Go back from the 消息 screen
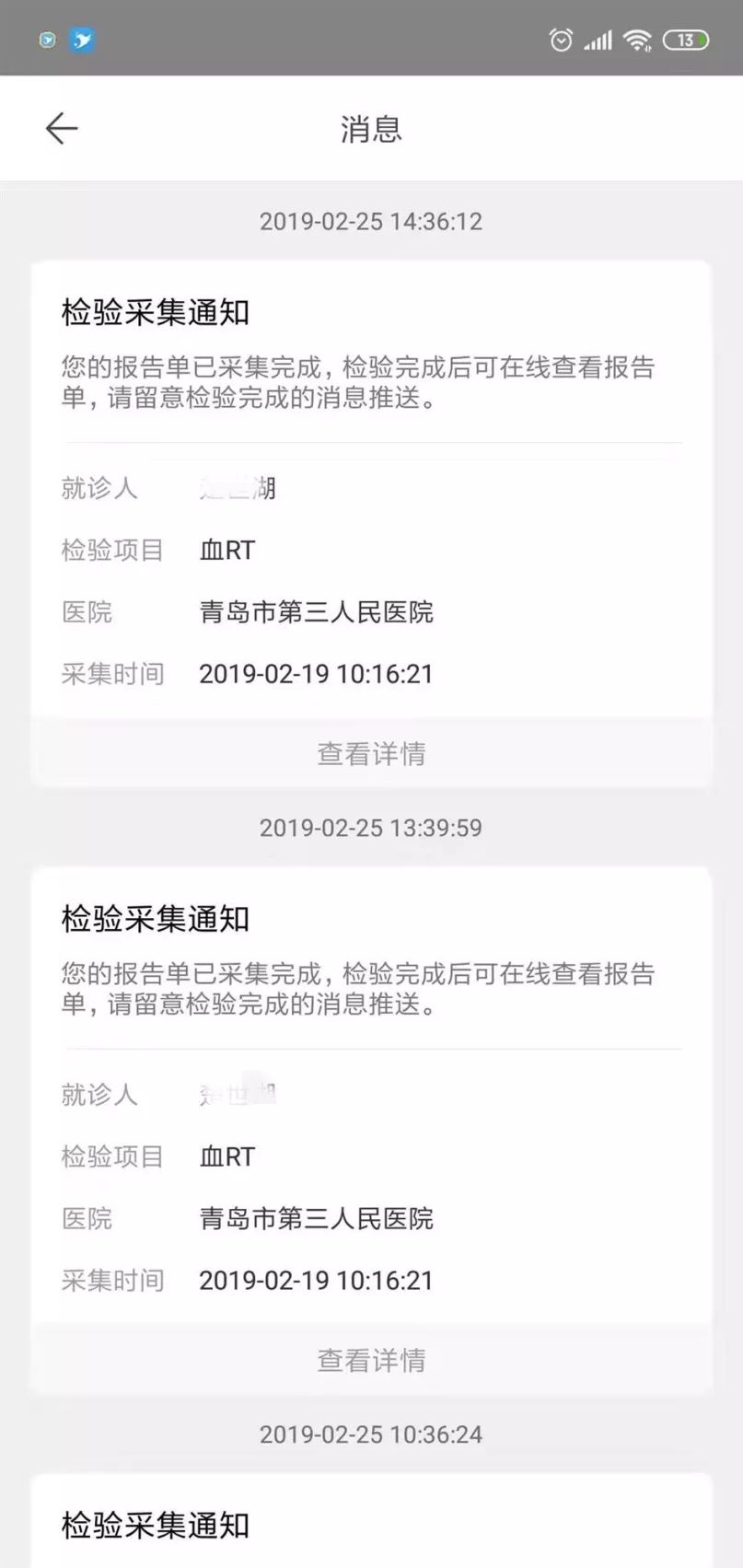The image size is (743, 1568). 62,128
